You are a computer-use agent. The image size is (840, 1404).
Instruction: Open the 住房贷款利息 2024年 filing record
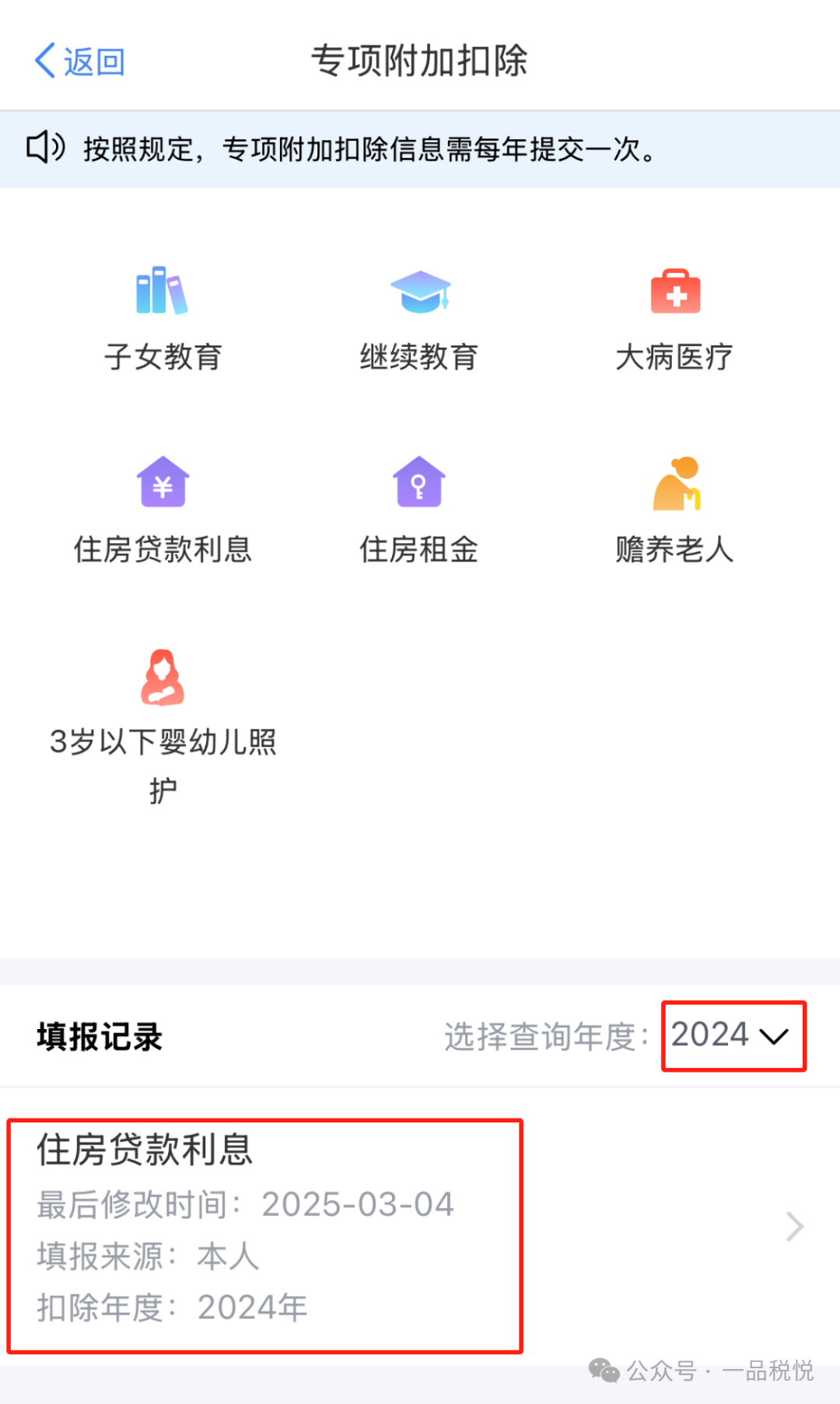pyautogui.click(x=420, y=1227)
